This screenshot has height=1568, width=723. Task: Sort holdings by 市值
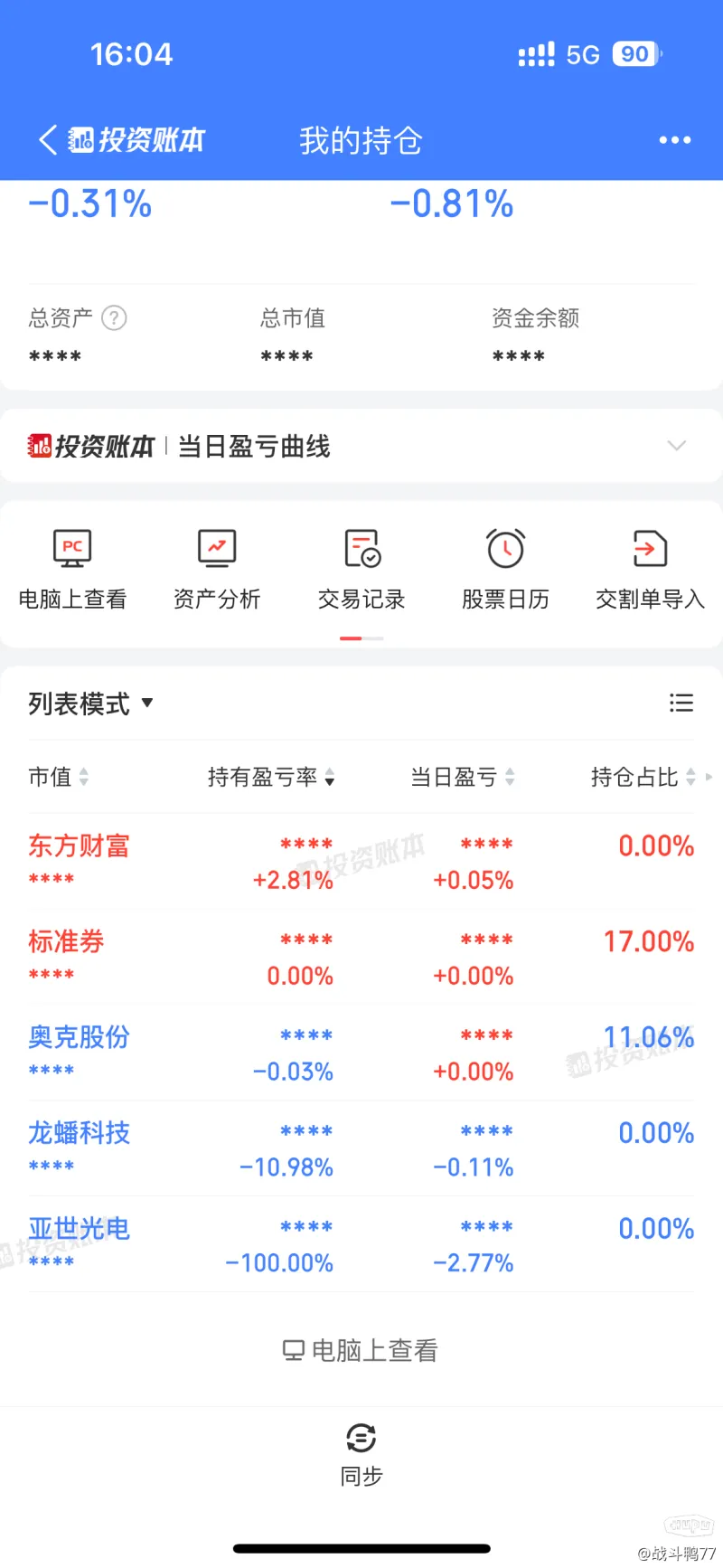59,777
